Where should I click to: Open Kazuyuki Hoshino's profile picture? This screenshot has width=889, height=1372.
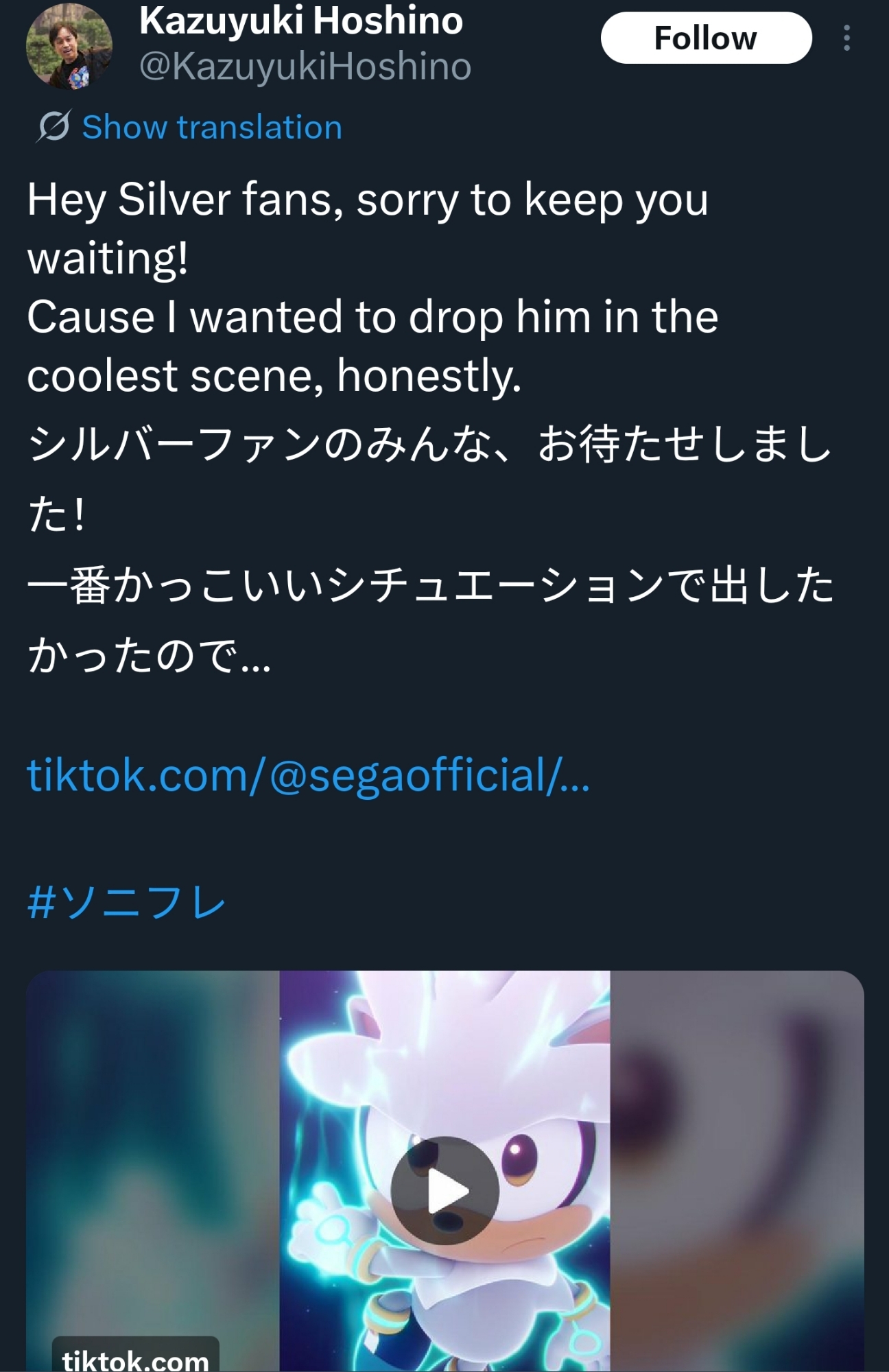[x=69, y=45]
